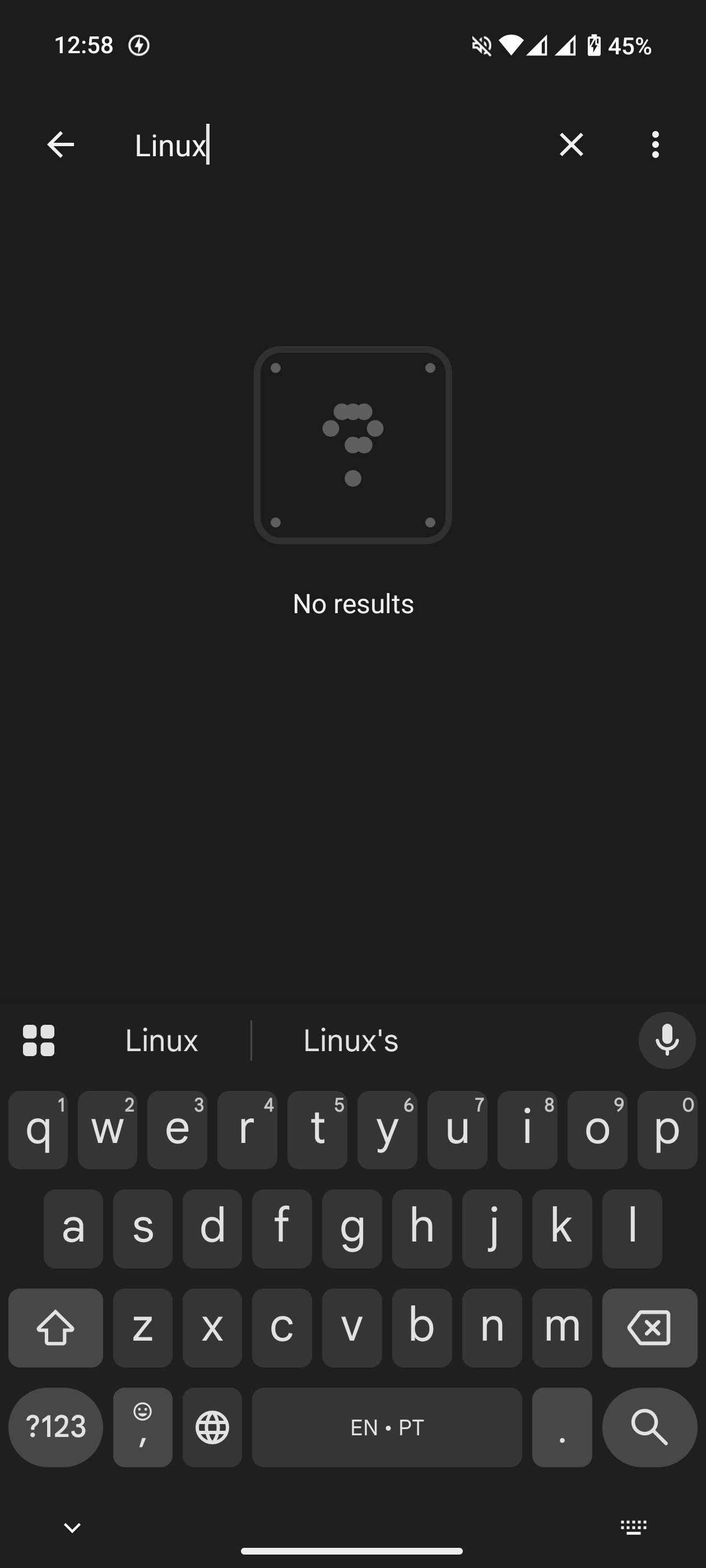
Task: Open the three-dot overflow menu
Action: [655, 145]
